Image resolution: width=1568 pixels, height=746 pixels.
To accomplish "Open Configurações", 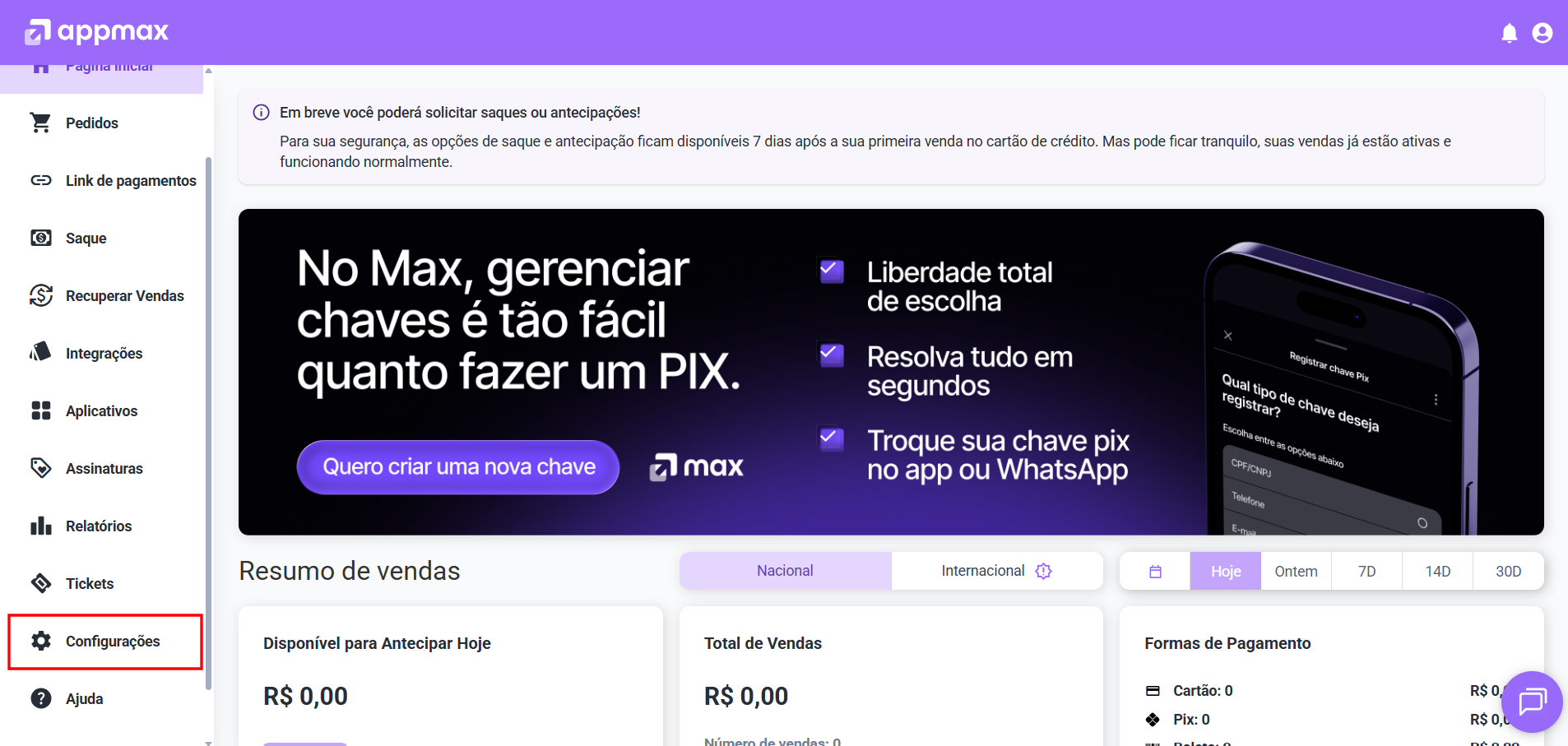I will (112, 642).
